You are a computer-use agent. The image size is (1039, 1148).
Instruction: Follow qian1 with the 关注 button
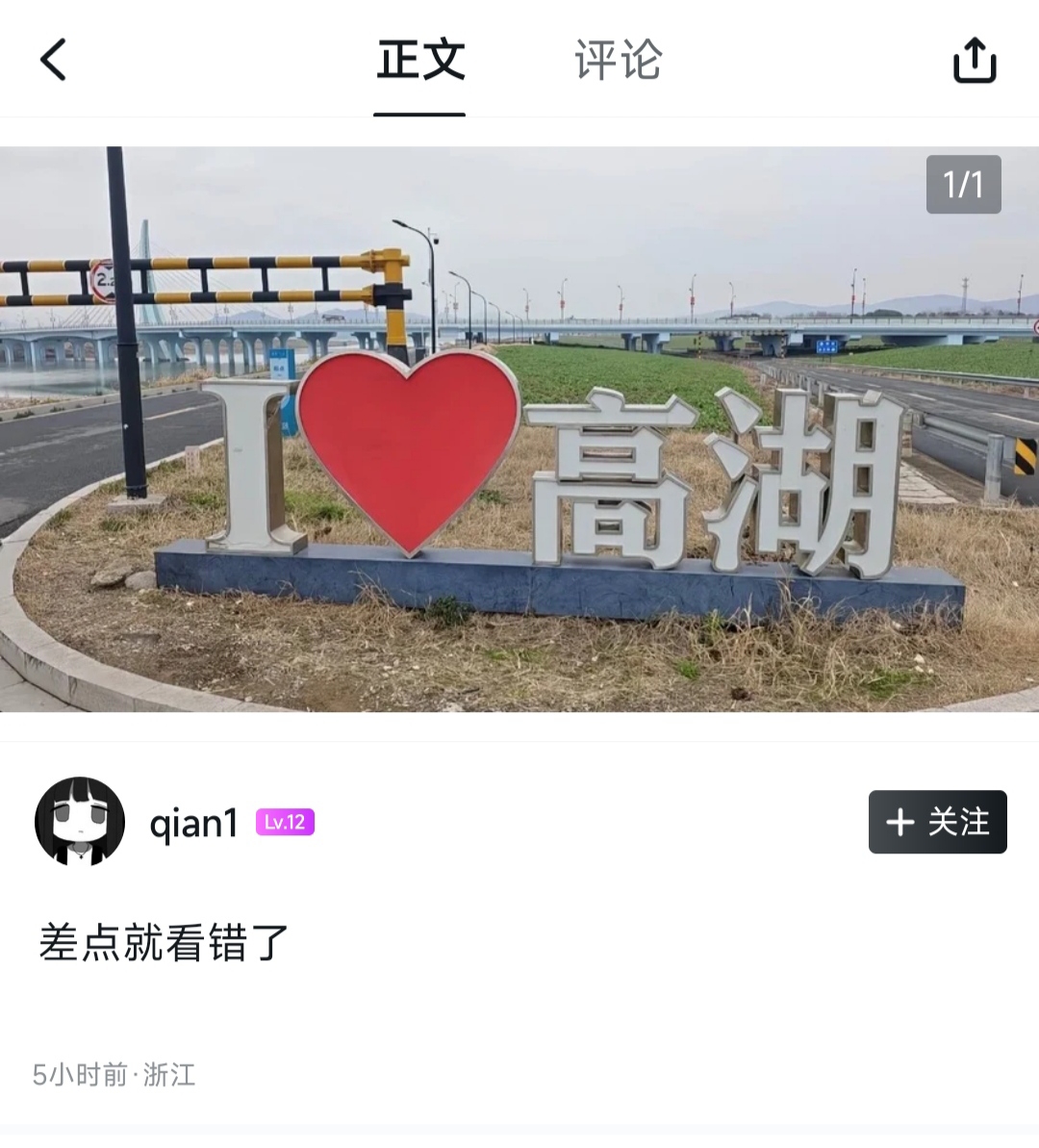click(x=937, y=822)
